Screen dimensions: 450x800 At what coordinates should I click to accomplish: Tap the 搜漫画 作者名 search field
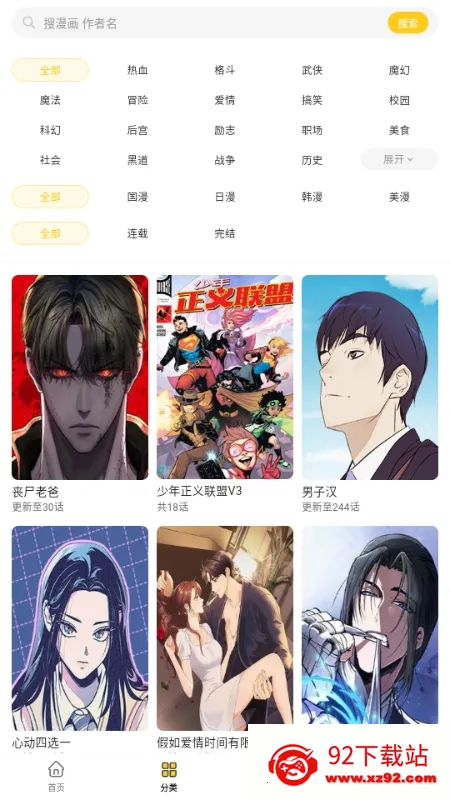pos(204,23)
